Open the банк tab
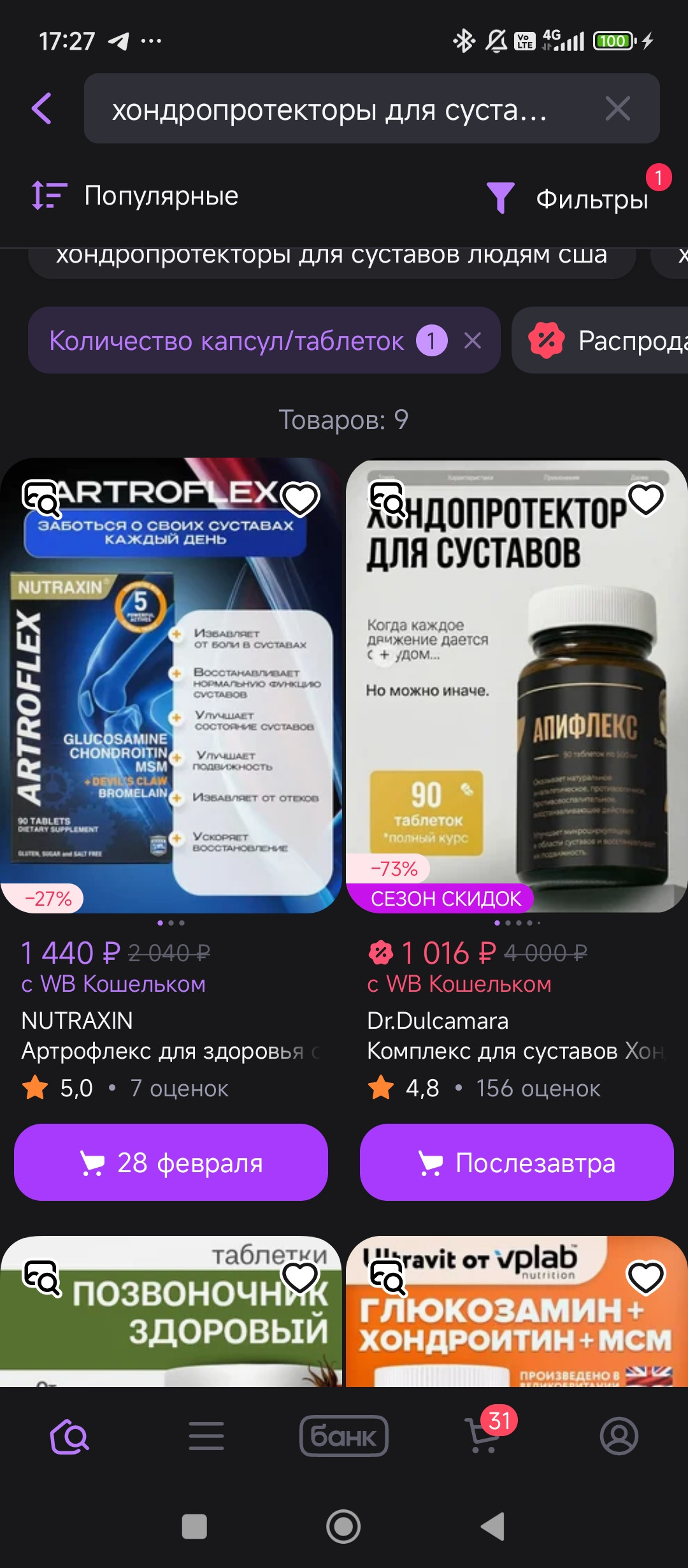Viewport: 688px width, 1568px height. (x=344, y=1436)
